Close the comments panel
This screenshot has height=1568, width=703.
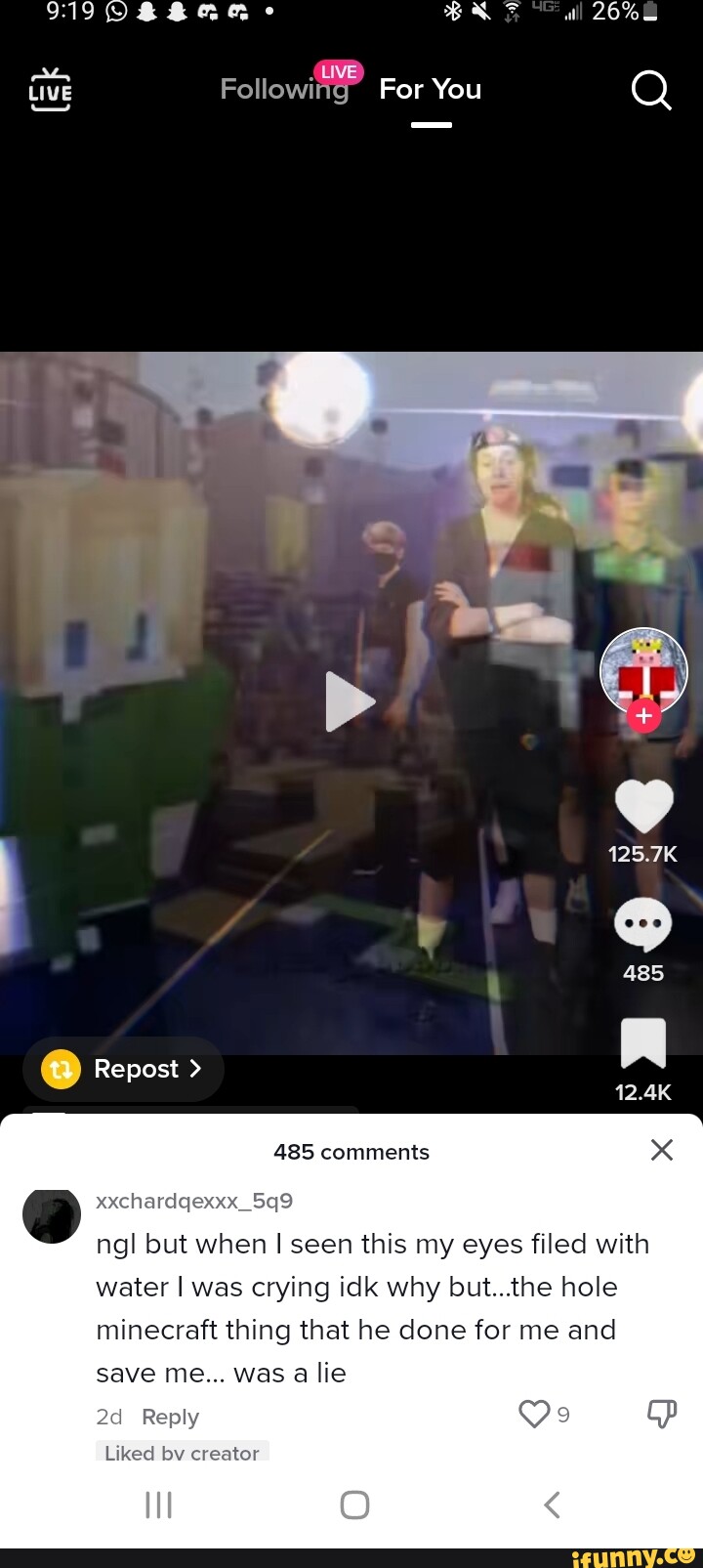pyautogui.click(x=662, y=1150)
